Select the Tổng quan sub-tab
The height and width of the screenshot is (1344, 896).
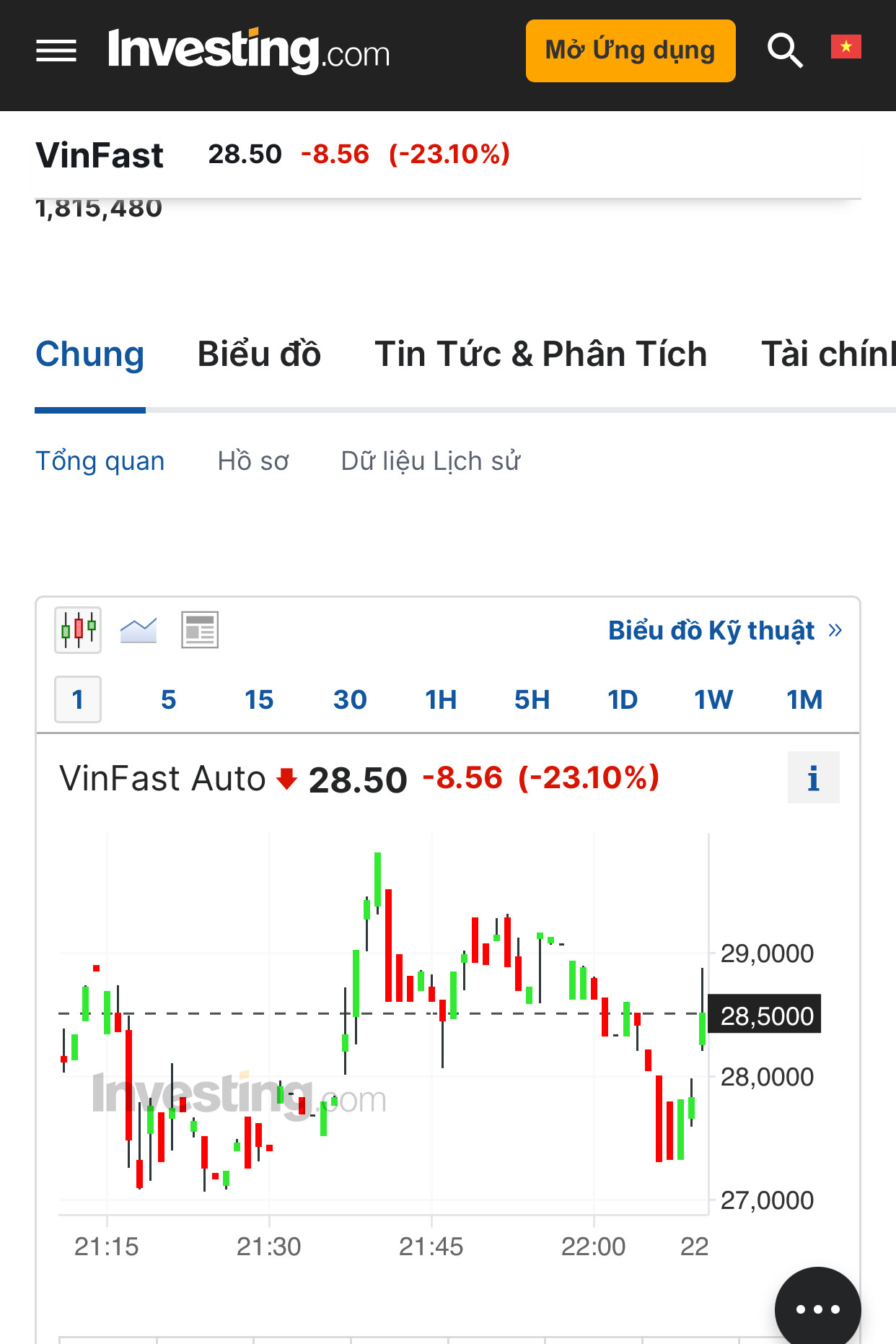point(100,461)
